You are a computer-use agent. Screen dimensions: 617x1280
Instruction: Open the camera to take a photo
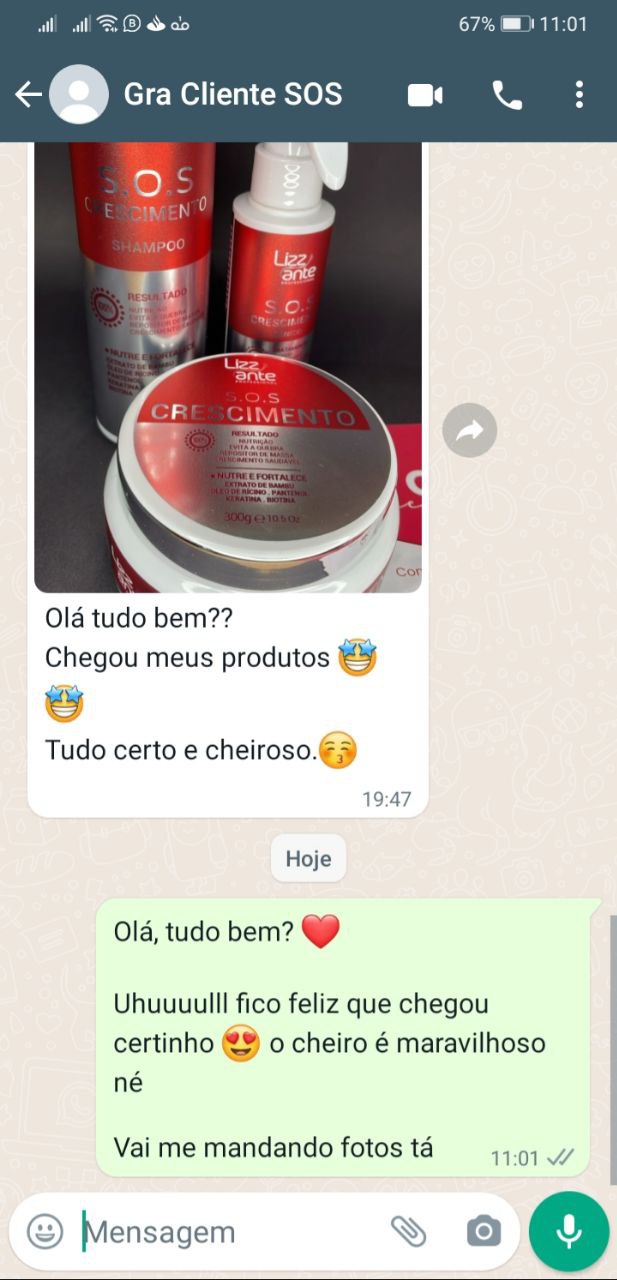click(483, 1231)
